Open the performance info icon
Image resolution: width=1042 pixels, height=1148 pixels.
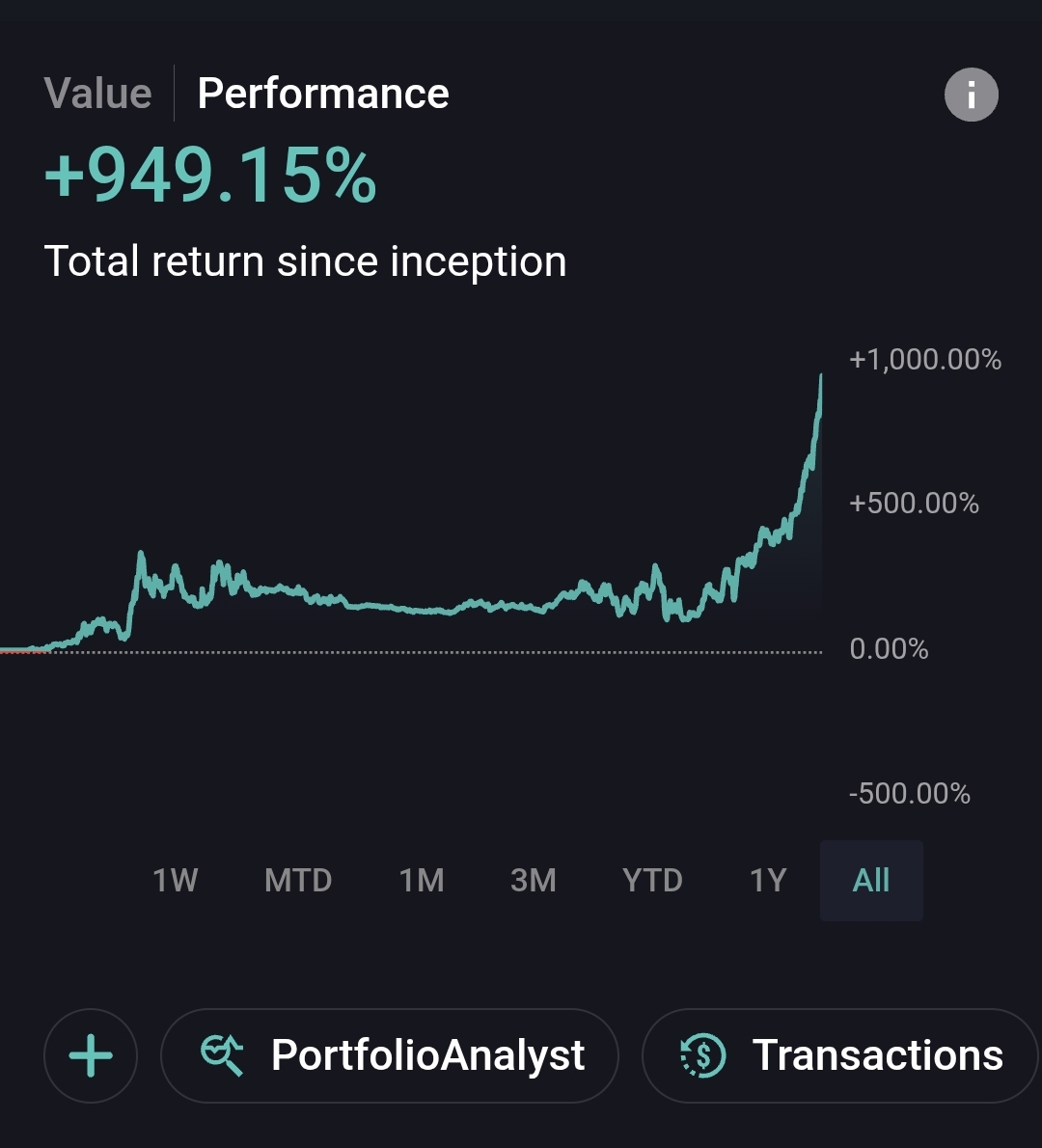pyautogui.click(x=971, y=95)
